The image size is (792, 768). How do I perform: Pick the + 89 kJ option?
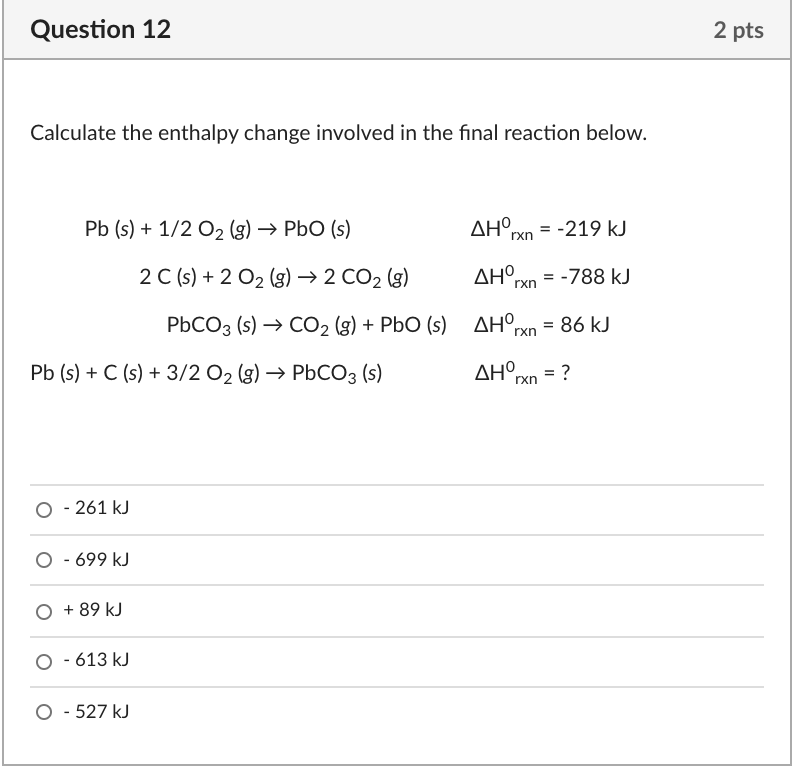pyautogui.click(x=43, y=611)
